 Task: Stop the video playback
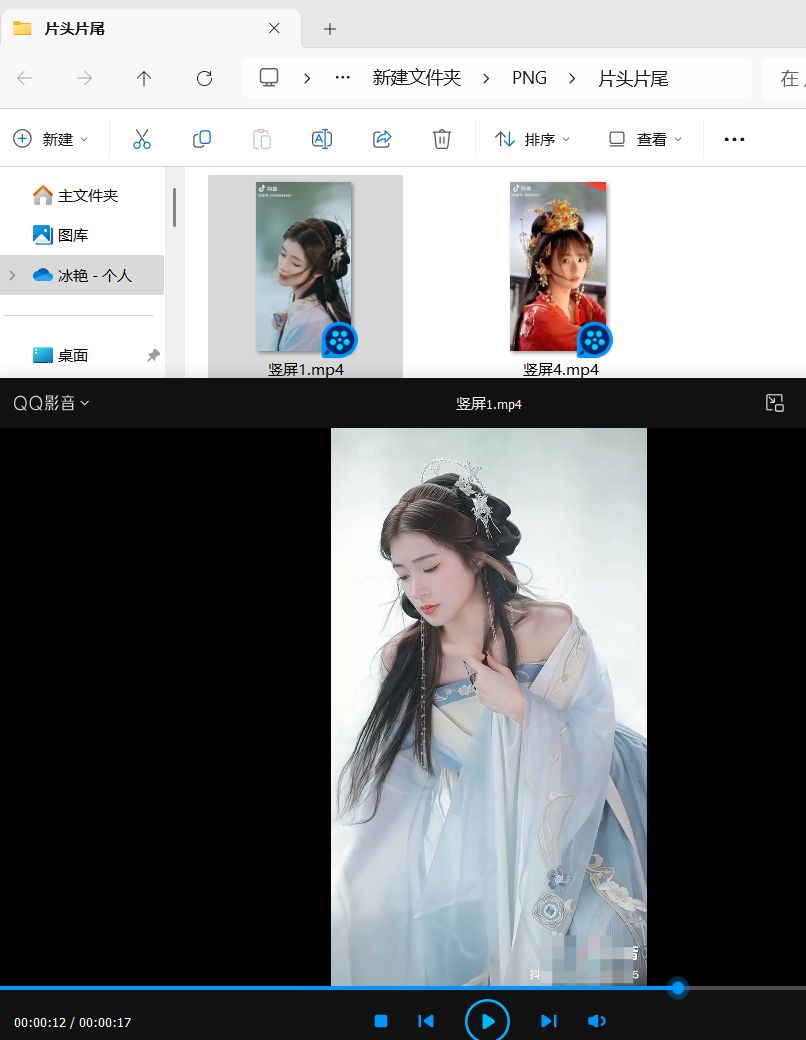[381, 1021]
